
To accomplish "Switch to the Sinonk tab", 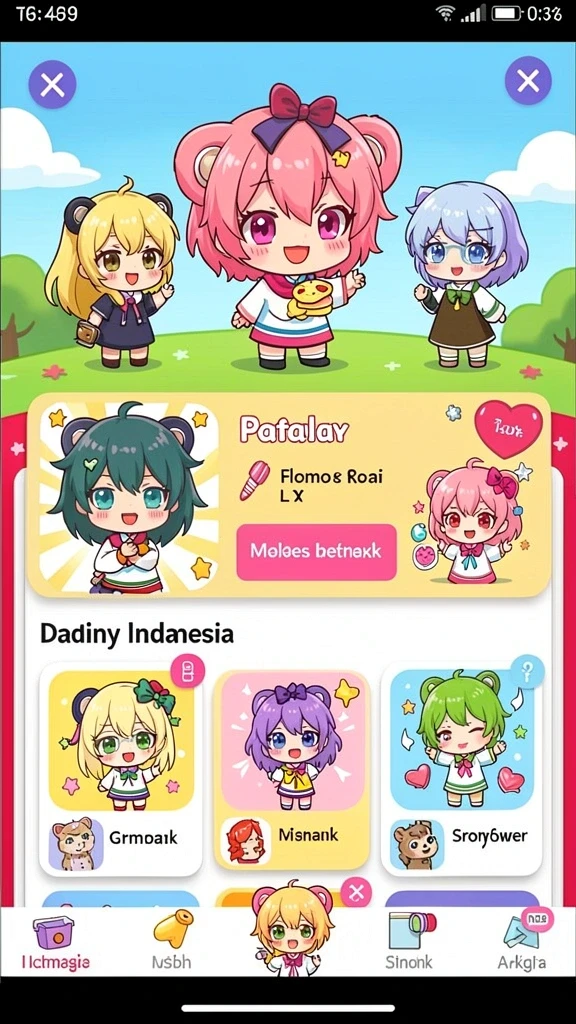I will tap(409, 942).
